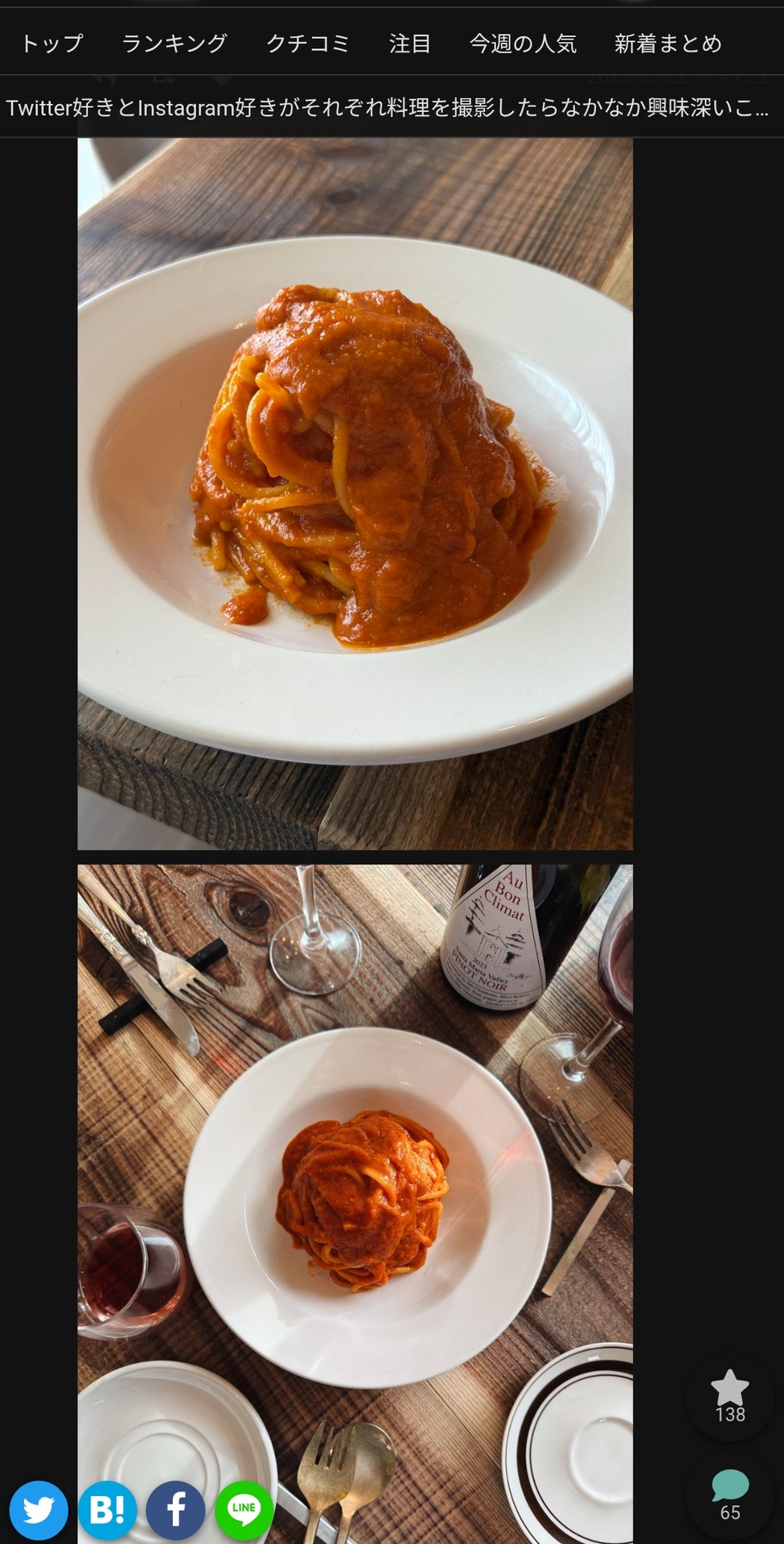
Task: Share this article on Facebook
Action: click(175, 1510)
